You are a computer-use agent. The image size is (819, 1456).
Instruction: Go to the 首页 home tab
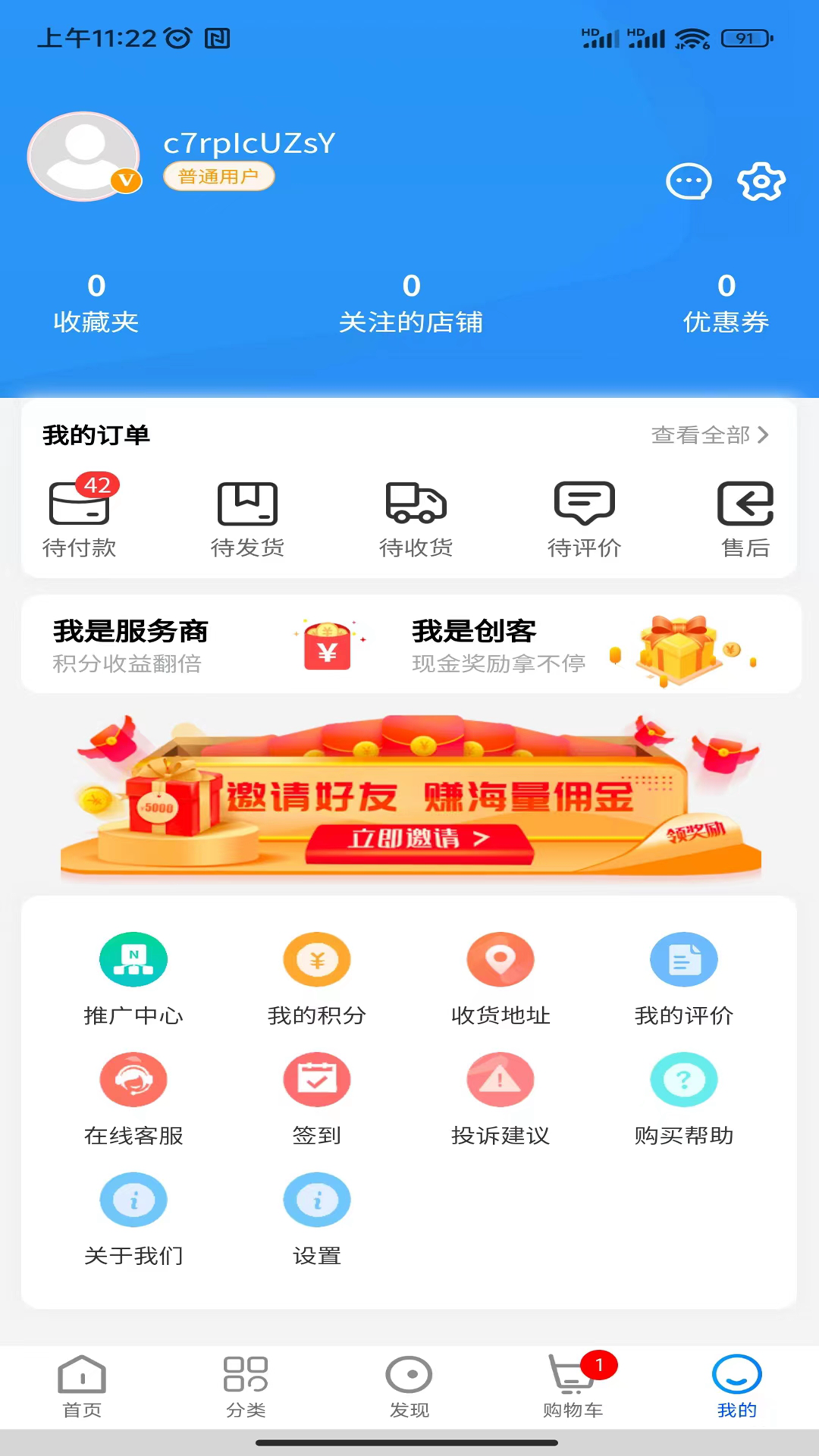point(82,1386)
